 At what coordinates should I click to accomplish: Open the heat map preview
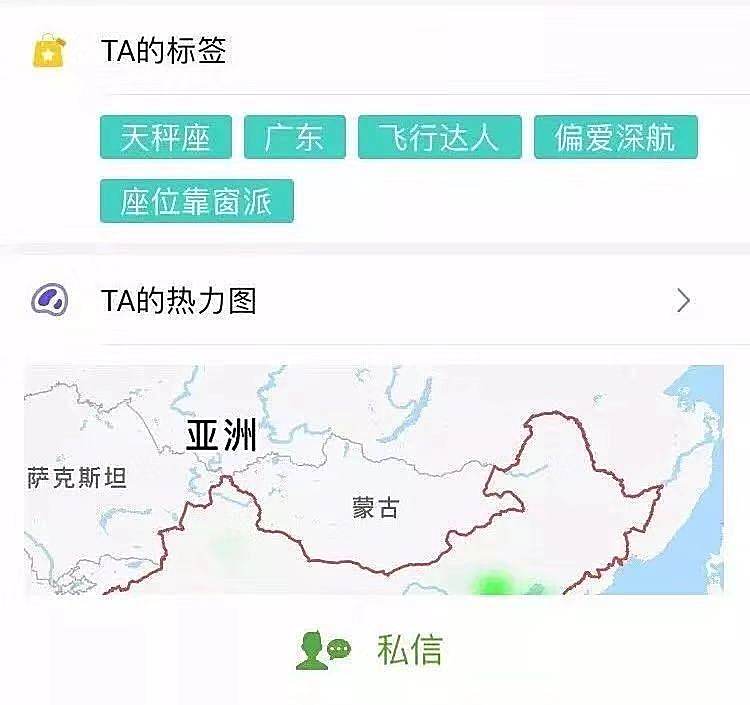374,480
